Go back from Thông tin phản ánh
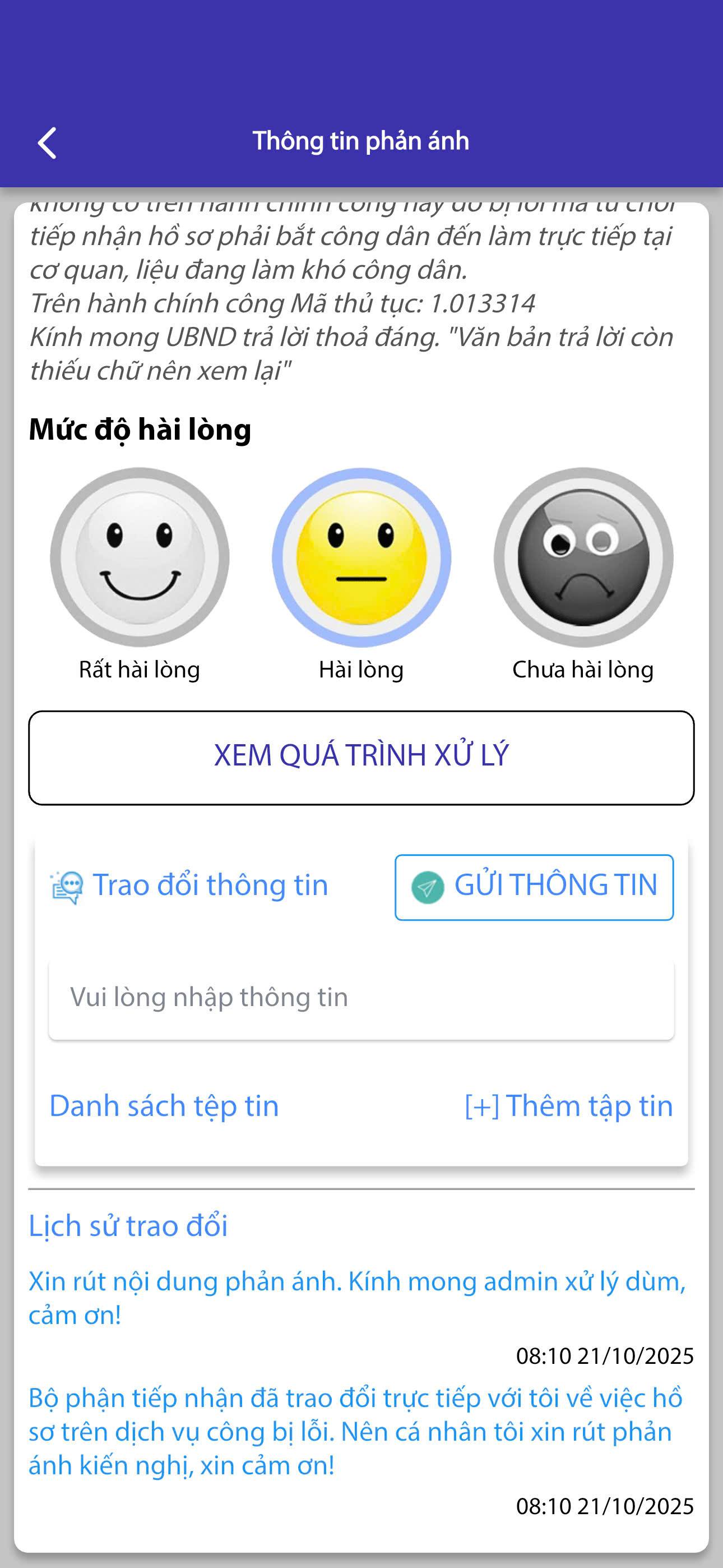 [47, 143]
